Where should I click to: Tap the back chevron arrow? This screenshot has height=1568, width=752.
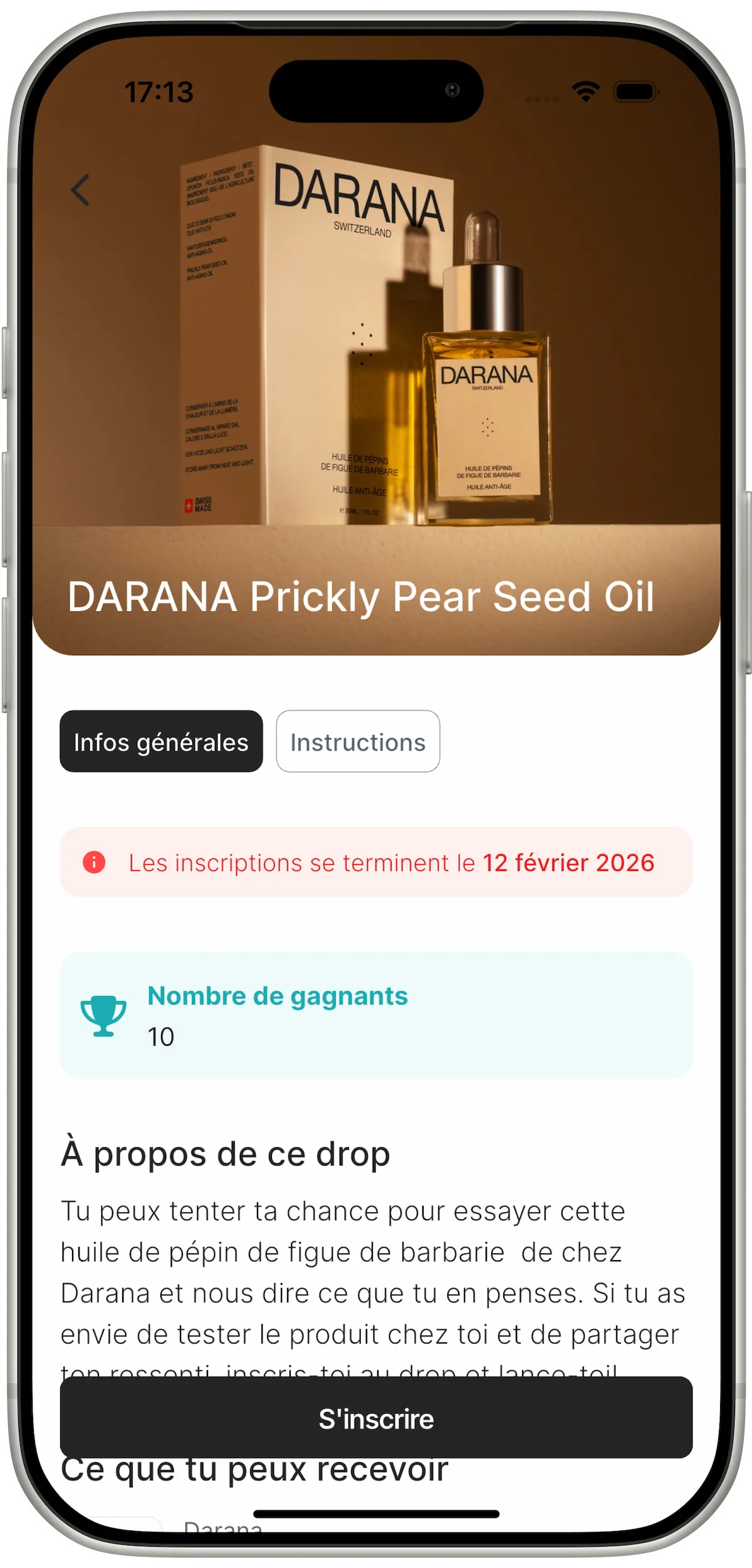pos(80,189)
